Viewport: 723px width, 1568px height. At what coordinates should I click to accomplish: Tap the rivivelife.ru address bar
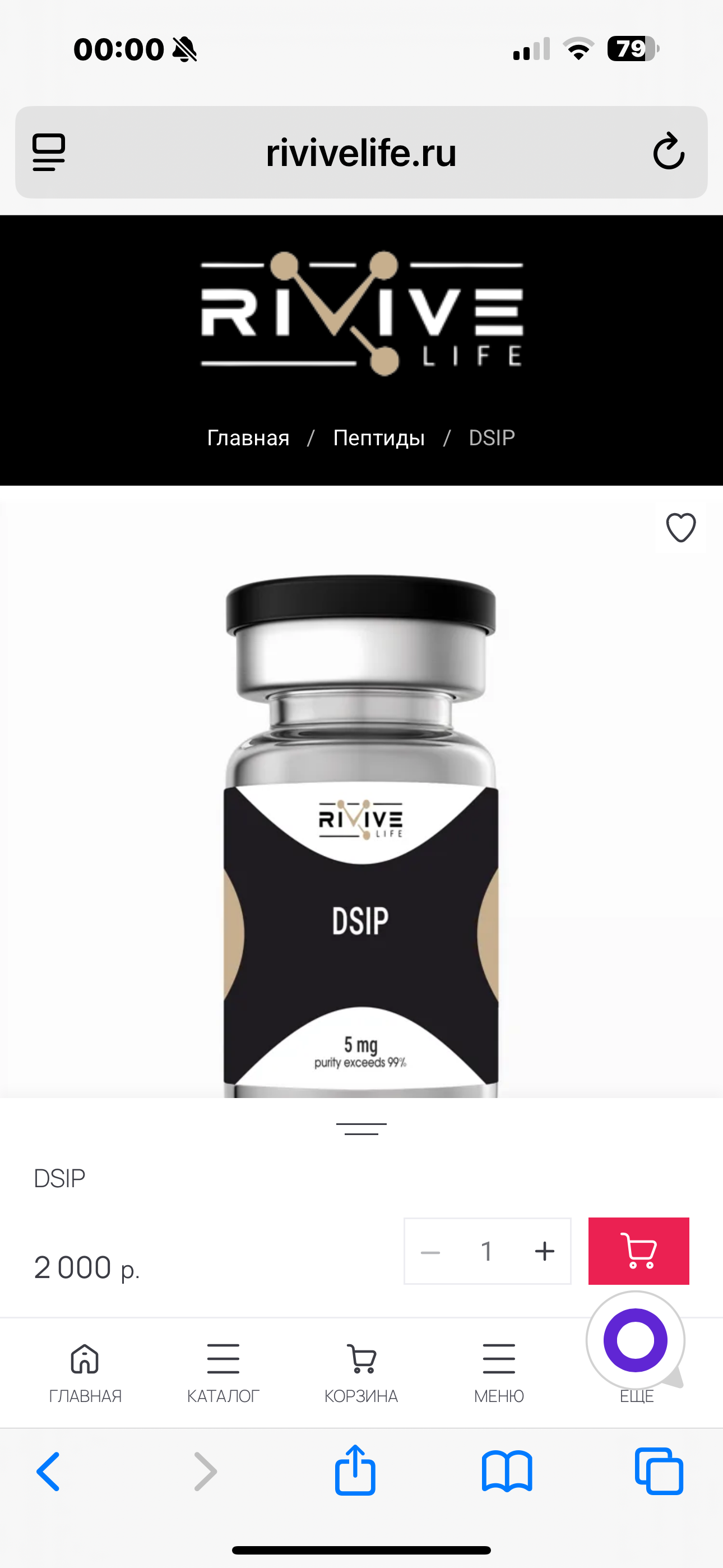[x=361, y=152]
